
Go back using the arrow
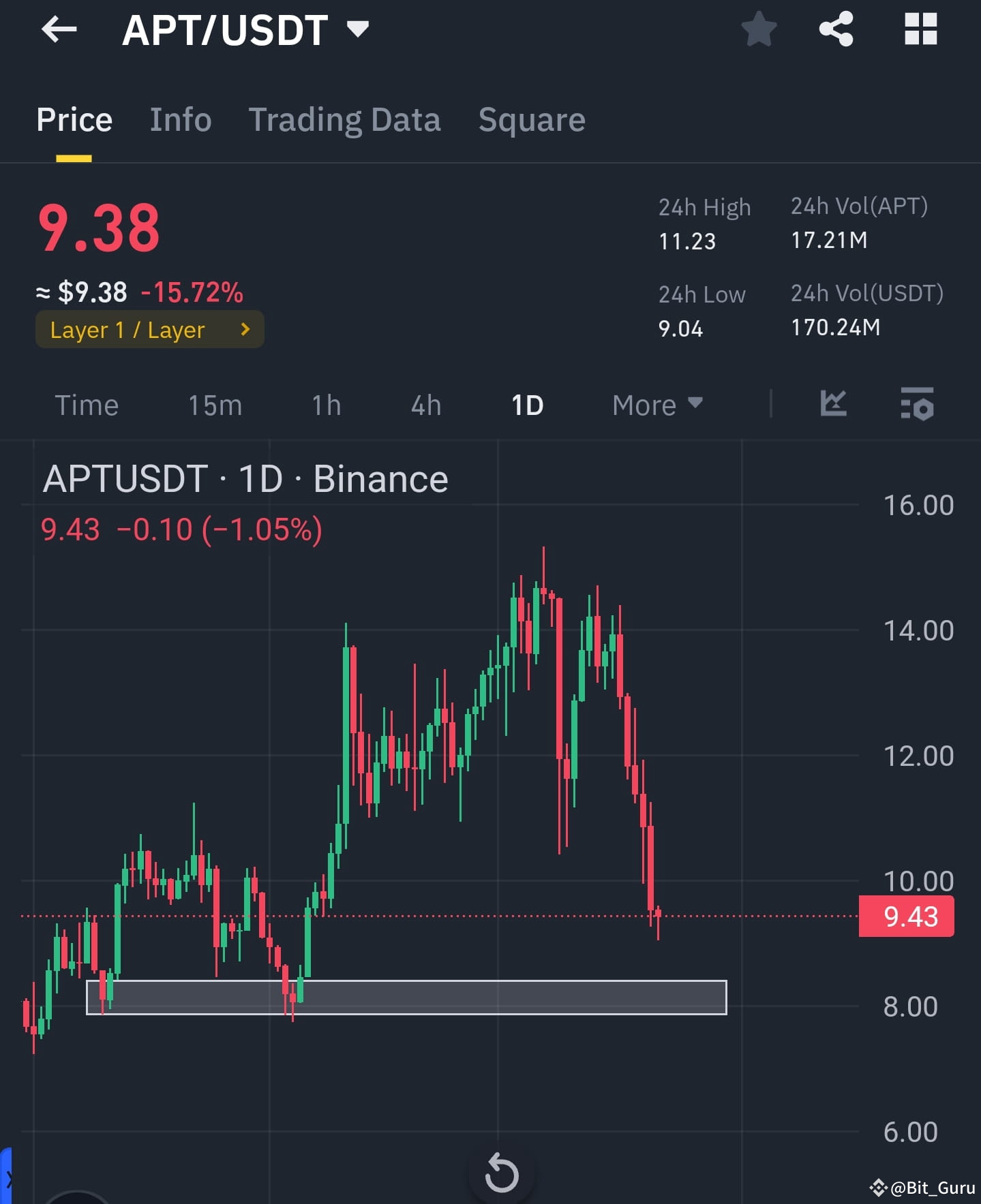point(59,29)
